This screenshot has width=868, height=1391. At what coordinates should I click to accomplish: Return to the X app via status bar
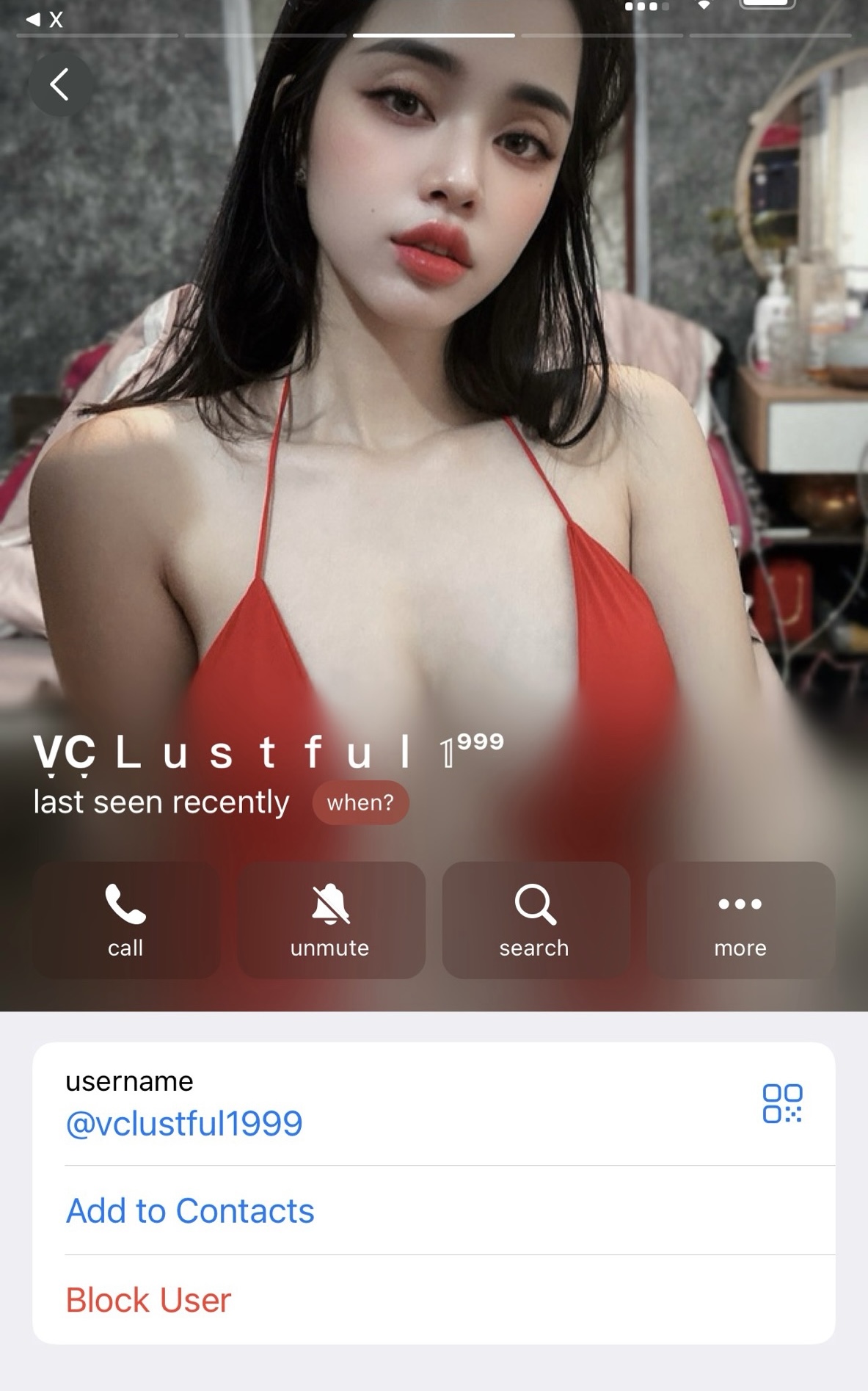(44, 19)
